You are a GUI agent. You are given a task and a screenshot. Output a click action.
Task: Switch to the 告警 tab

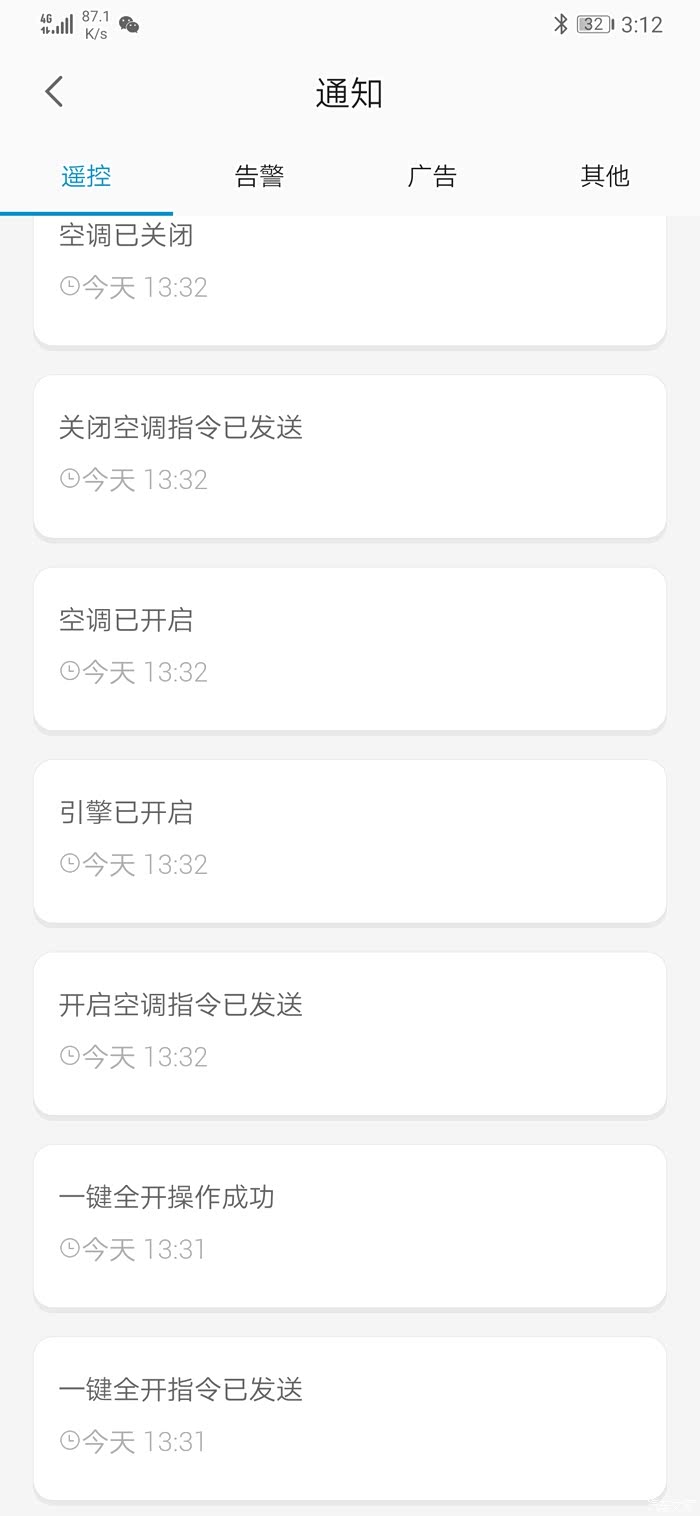pyautogui.click(x=259, y=177)
